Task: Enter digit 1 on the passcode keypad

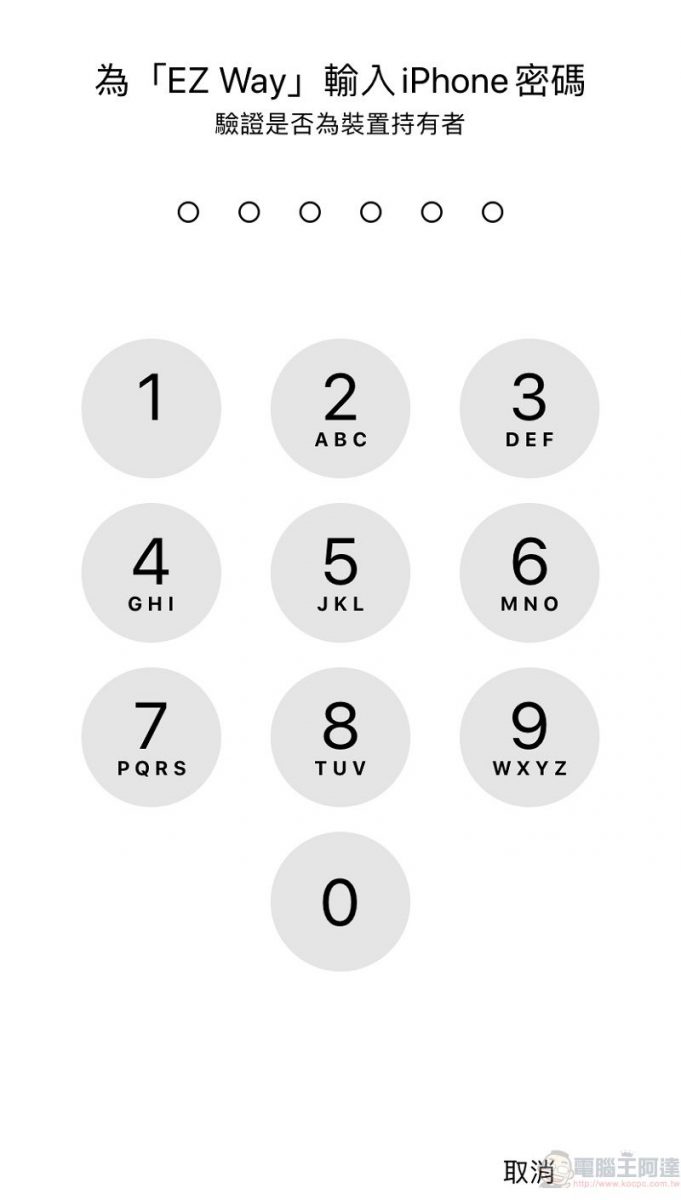Action: (151, 409)
